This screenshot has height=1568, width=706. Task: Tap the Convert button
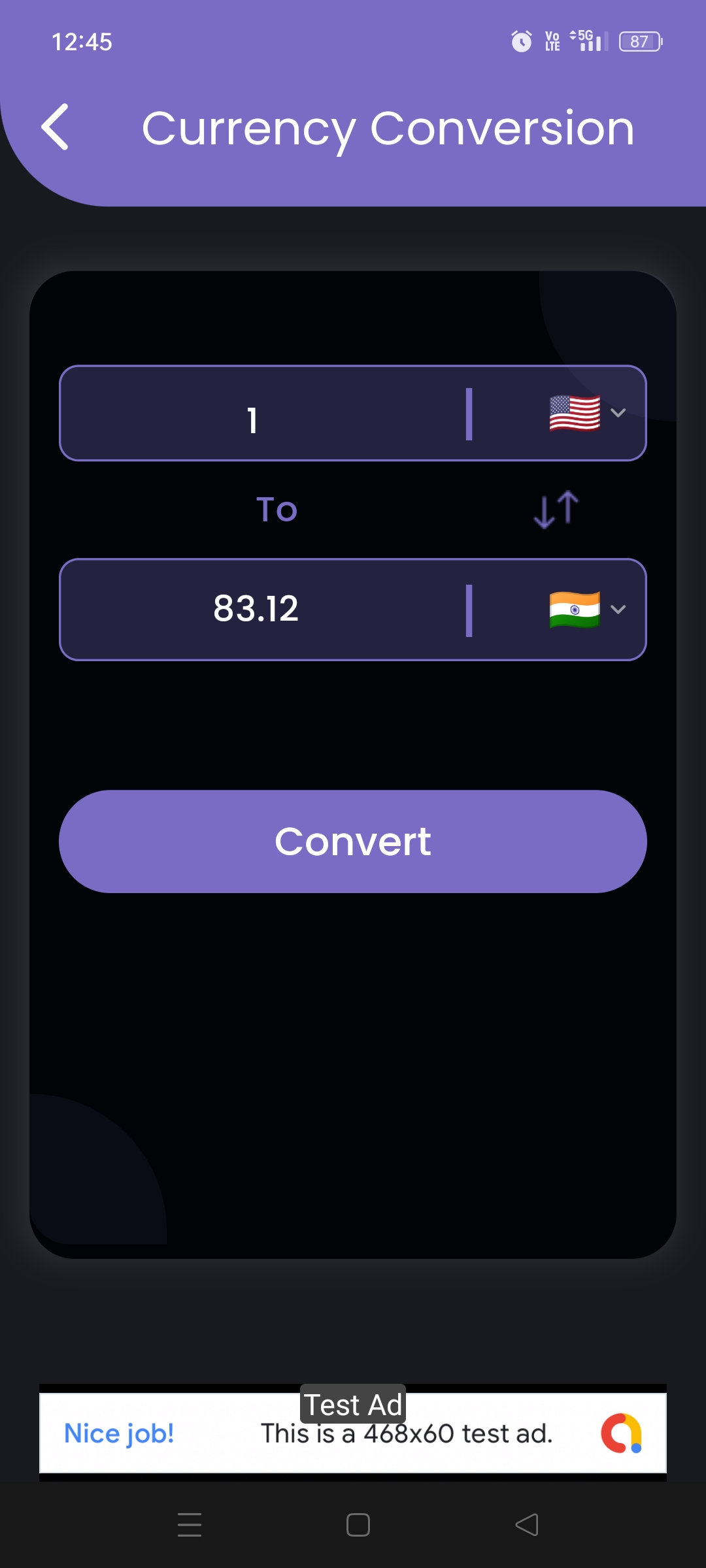(353, 841)
